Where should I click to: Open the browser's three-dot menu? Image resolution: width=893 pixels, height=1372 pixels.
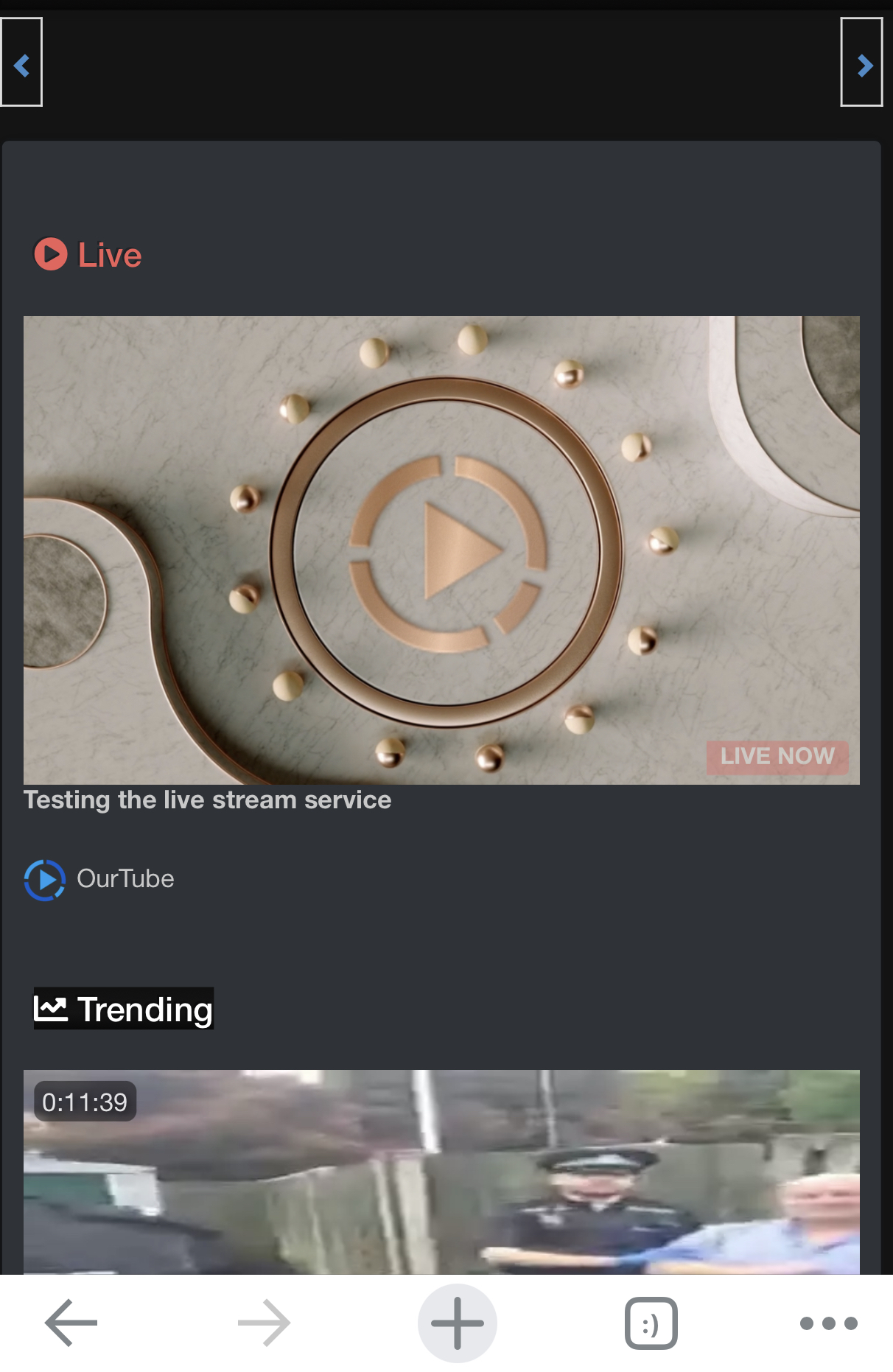pyautogui.click(x=828, y=1323)
